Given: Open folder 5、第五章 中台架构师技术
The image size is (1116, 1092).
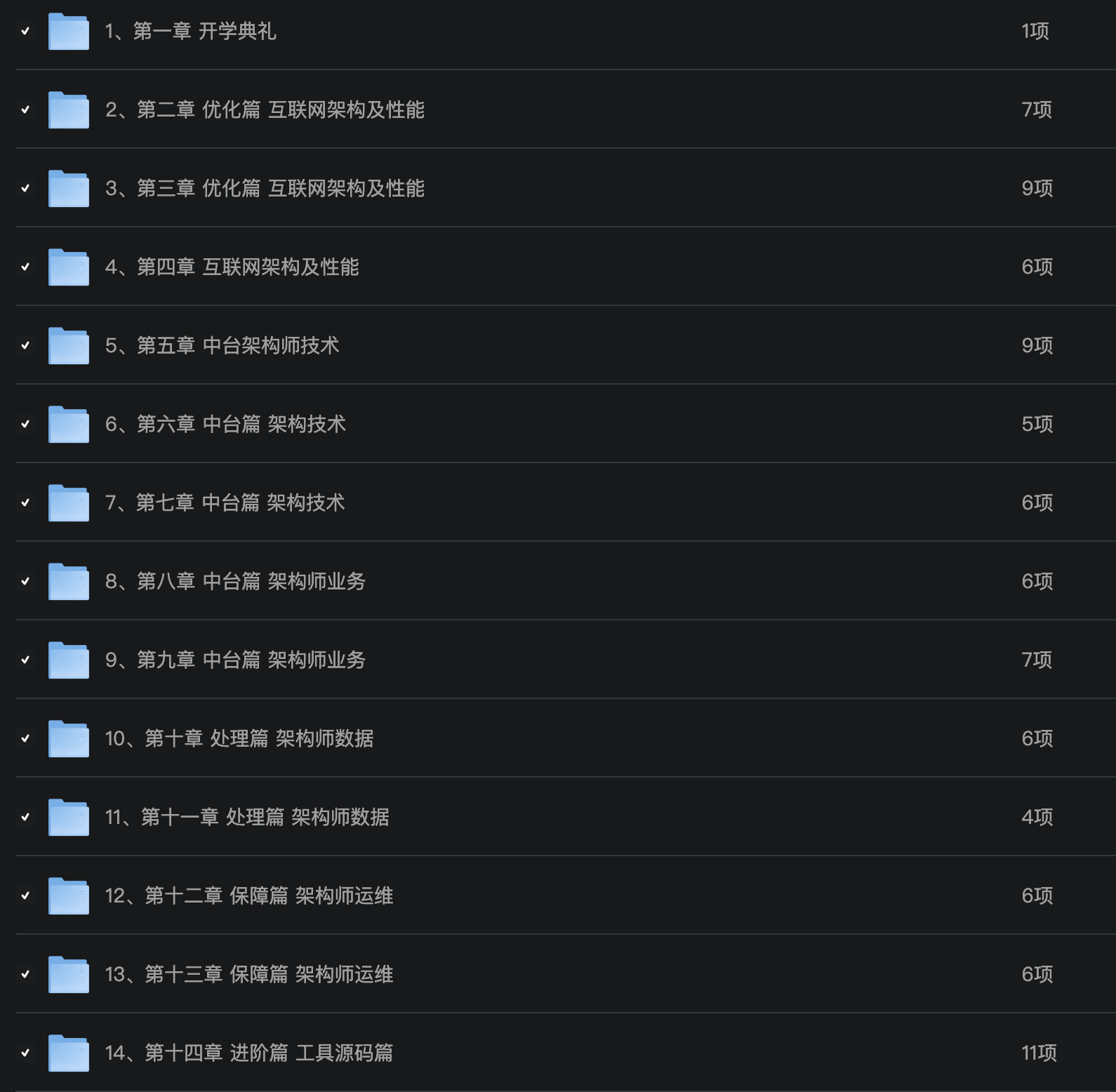Looking at the screenshot, I should click(222, 346).
